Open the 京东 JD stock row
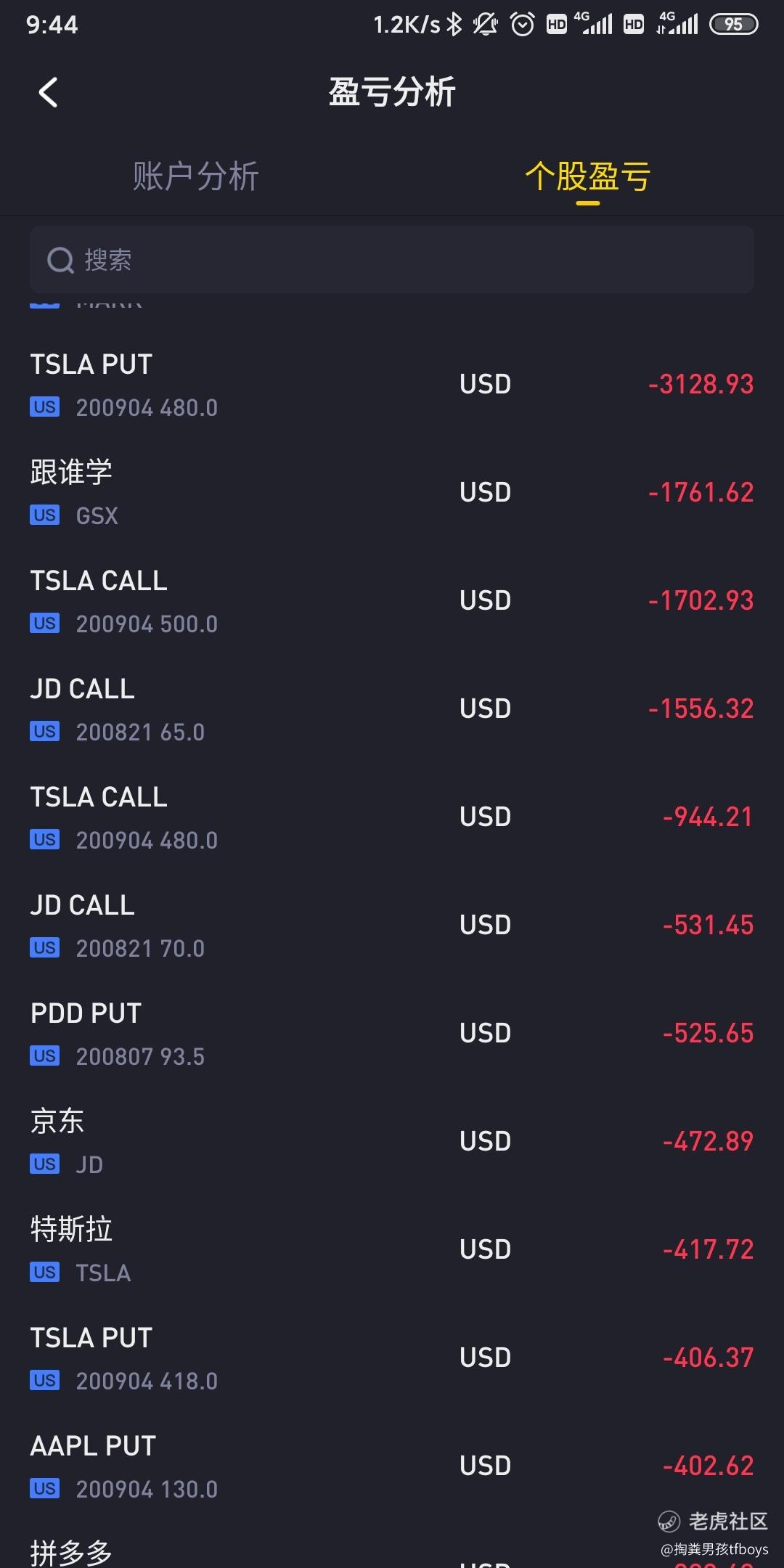Viewport: 784px width, 1568px height. click(392, 1142)
